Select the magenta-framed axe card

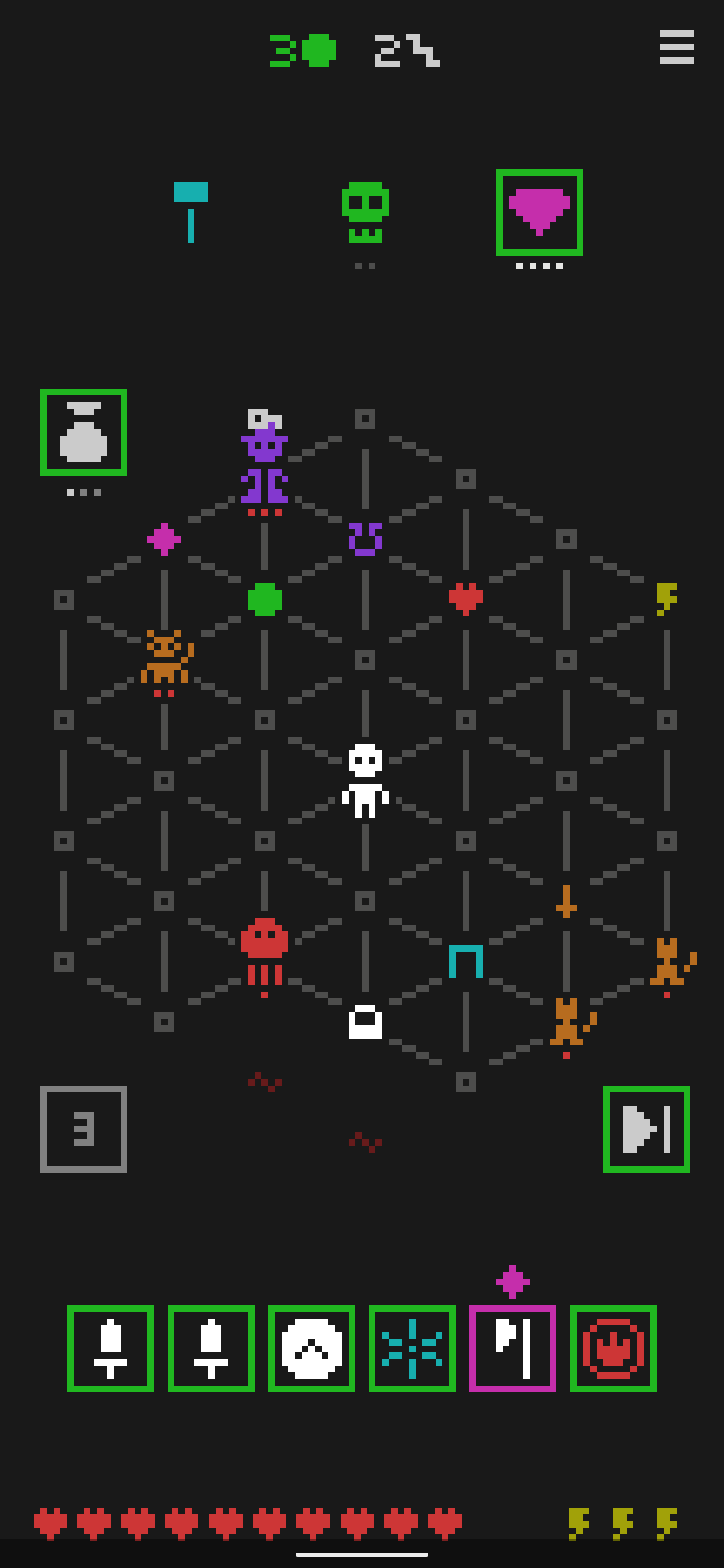(x=513, y=1349)
